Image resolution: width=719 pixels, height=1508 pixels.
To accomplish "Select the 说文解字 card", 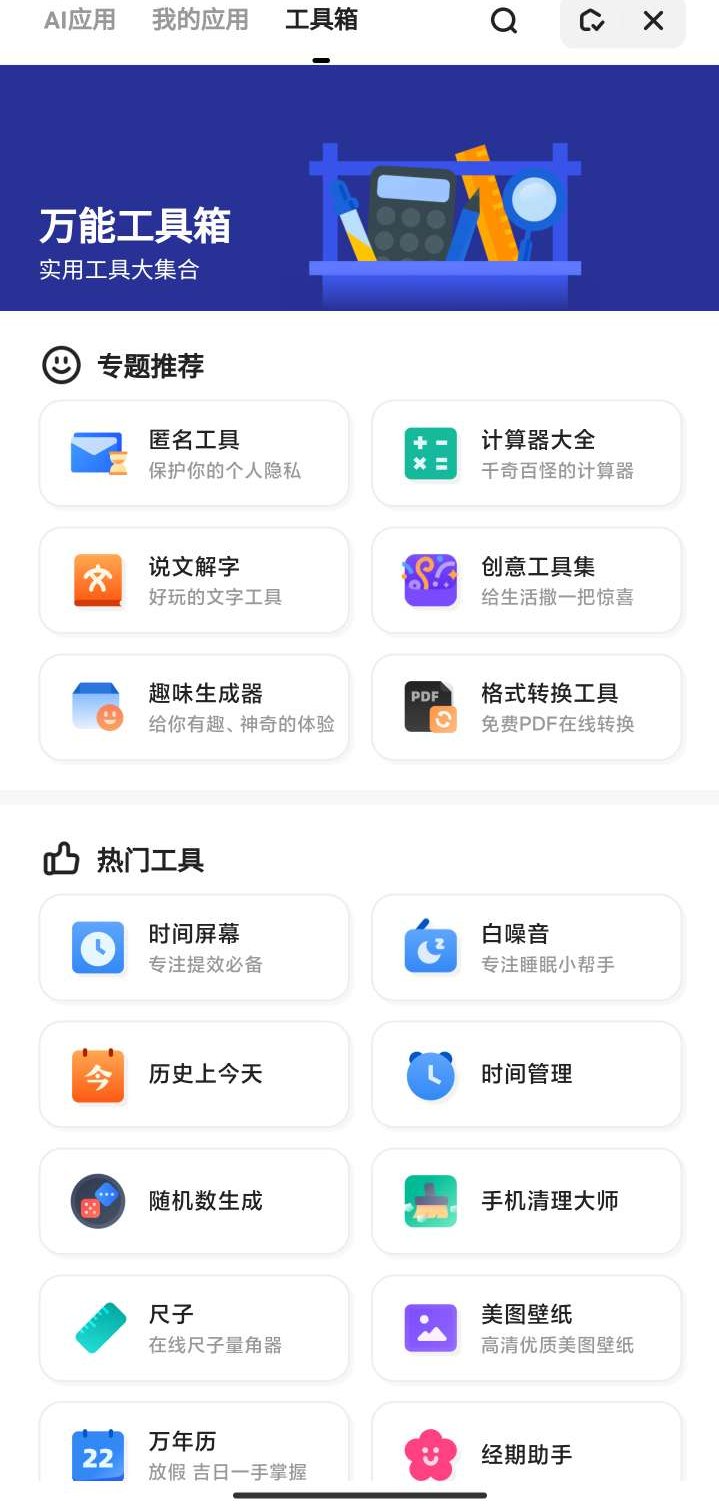I will (x=194, y=580).
